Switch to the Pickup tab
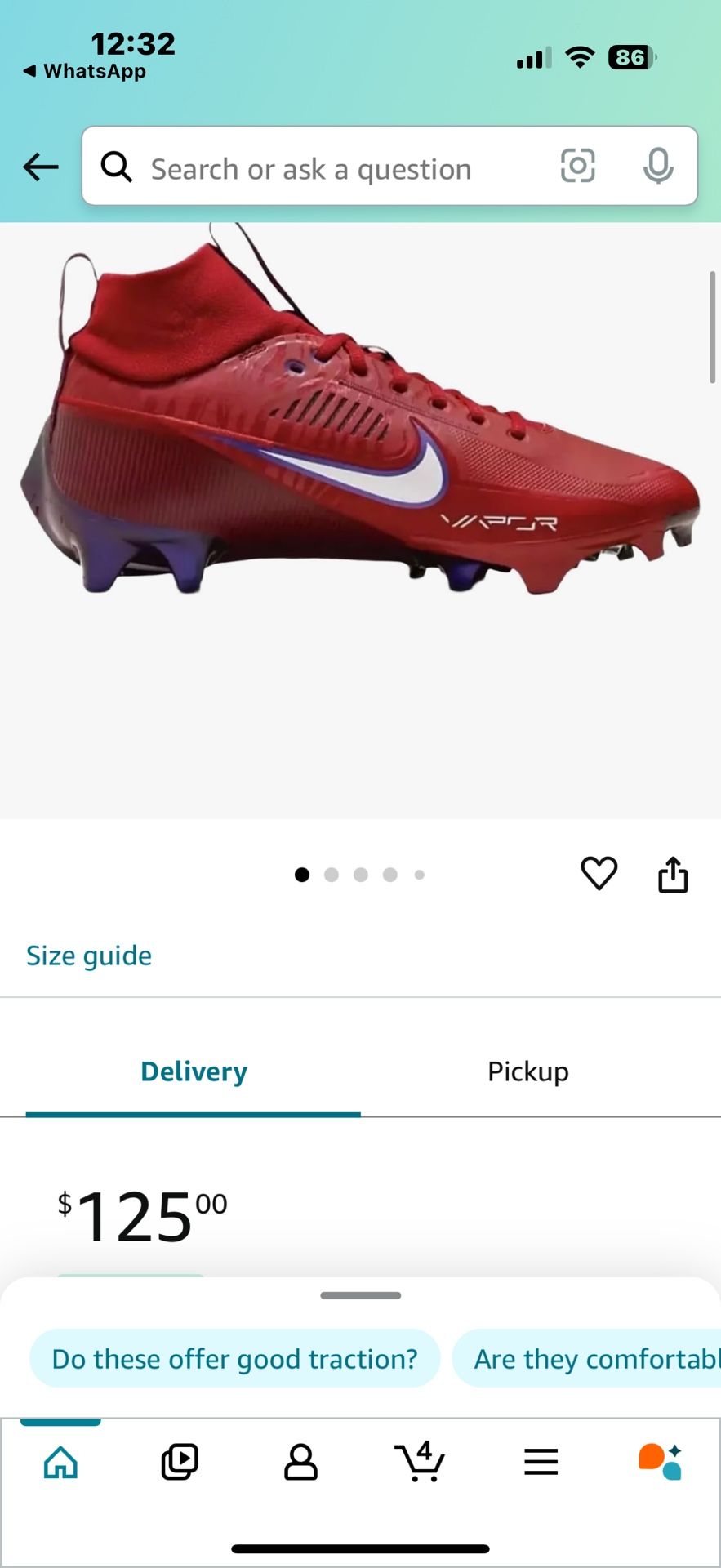Viewport: 721px width, 1568px height. [528, 1071]
